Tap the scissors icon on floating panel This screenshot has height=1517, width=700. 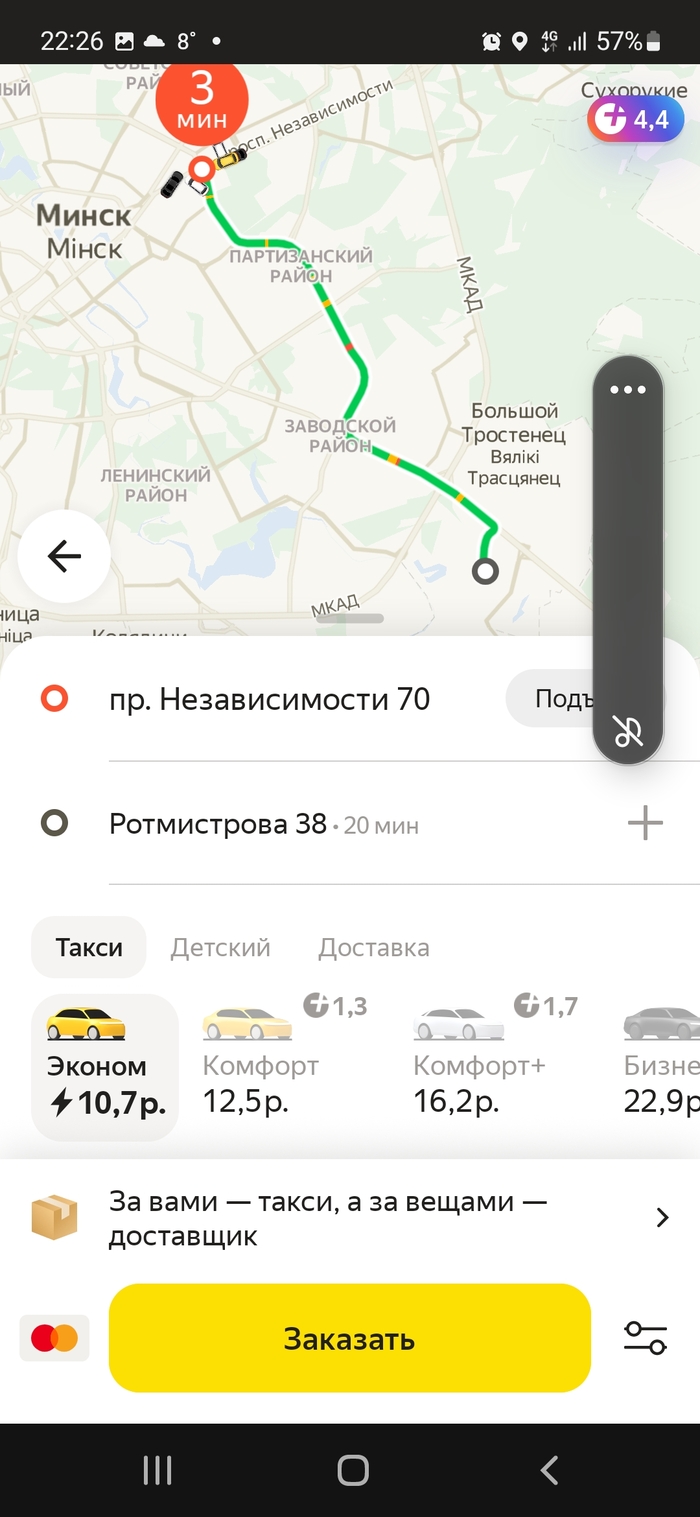(x=628, y=732)
